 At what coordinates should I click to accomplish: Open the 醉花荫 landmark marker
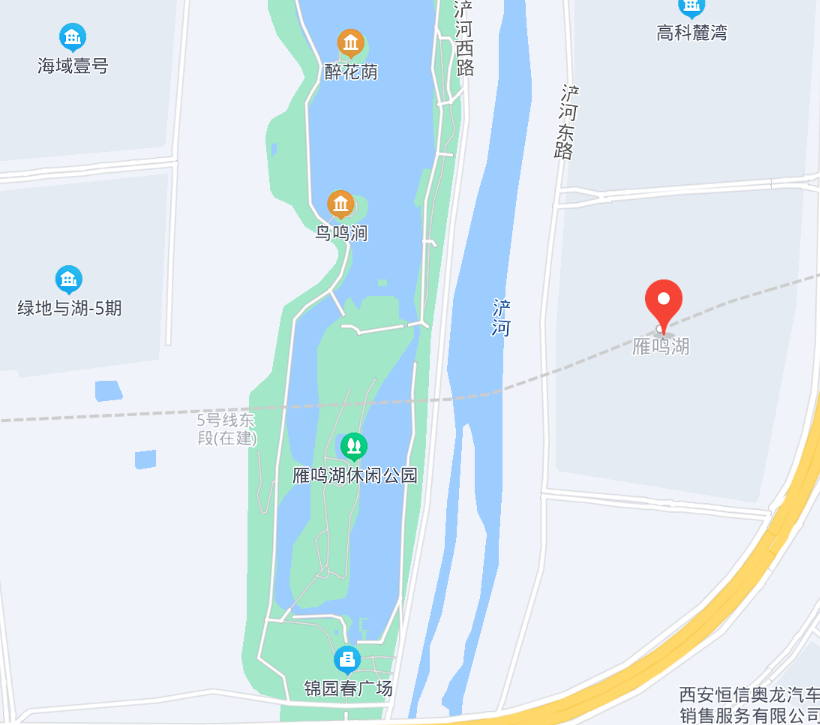[350, 43]
